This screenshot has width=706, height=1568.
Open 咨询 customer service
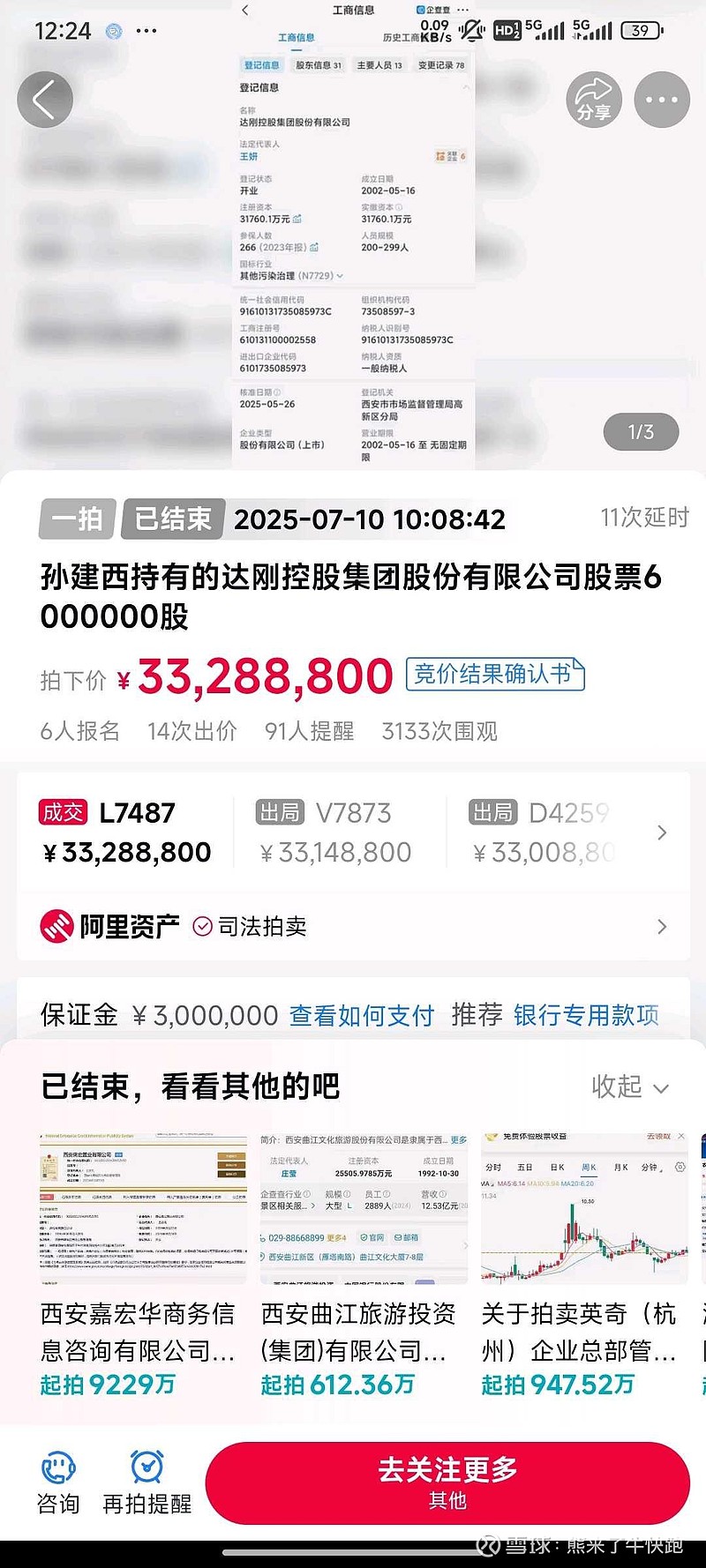coord(58,1483)
